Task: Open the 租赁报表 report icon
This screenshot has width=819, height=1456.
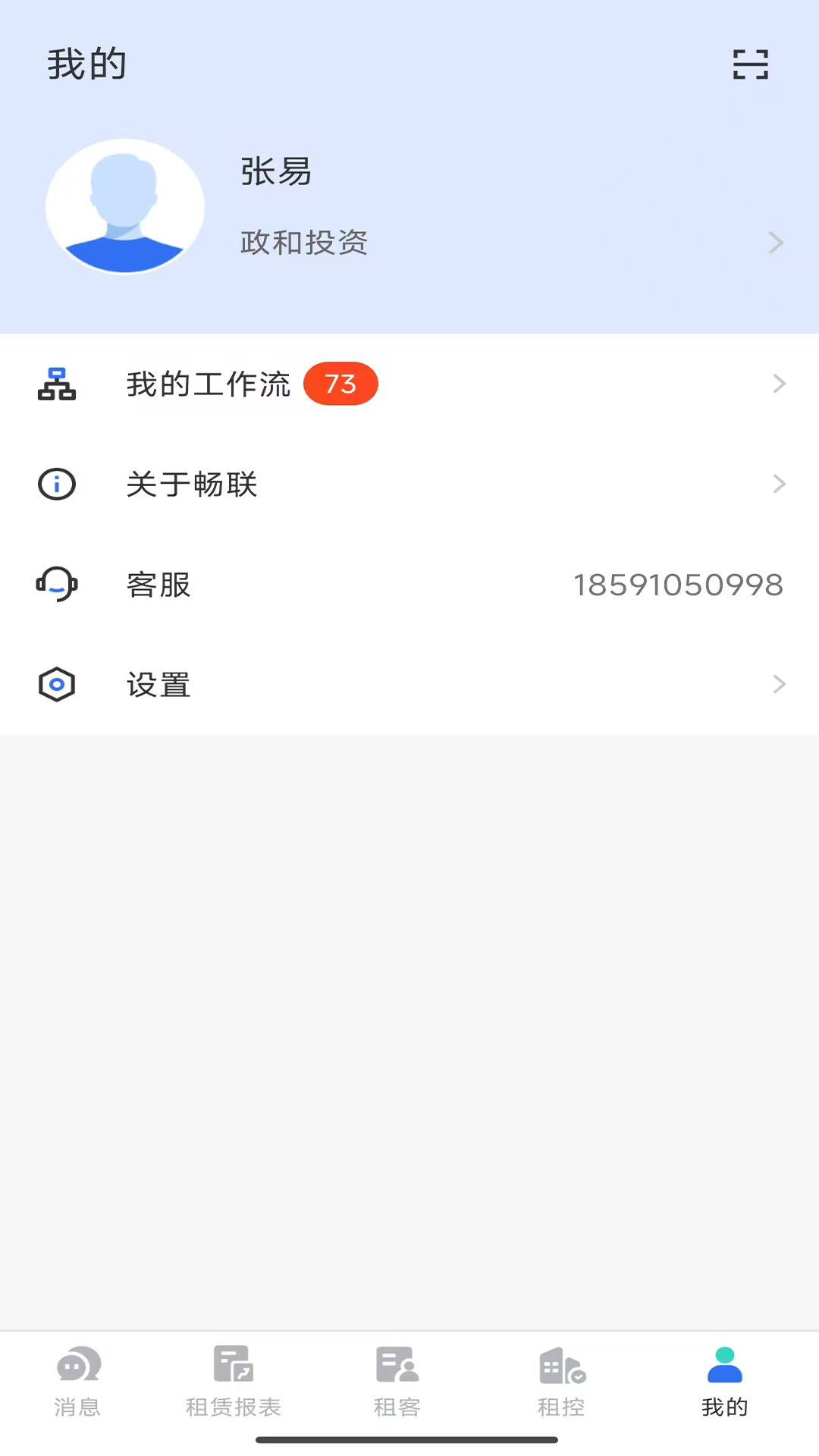Action: pyautogui.click(x=232, y=1365)
